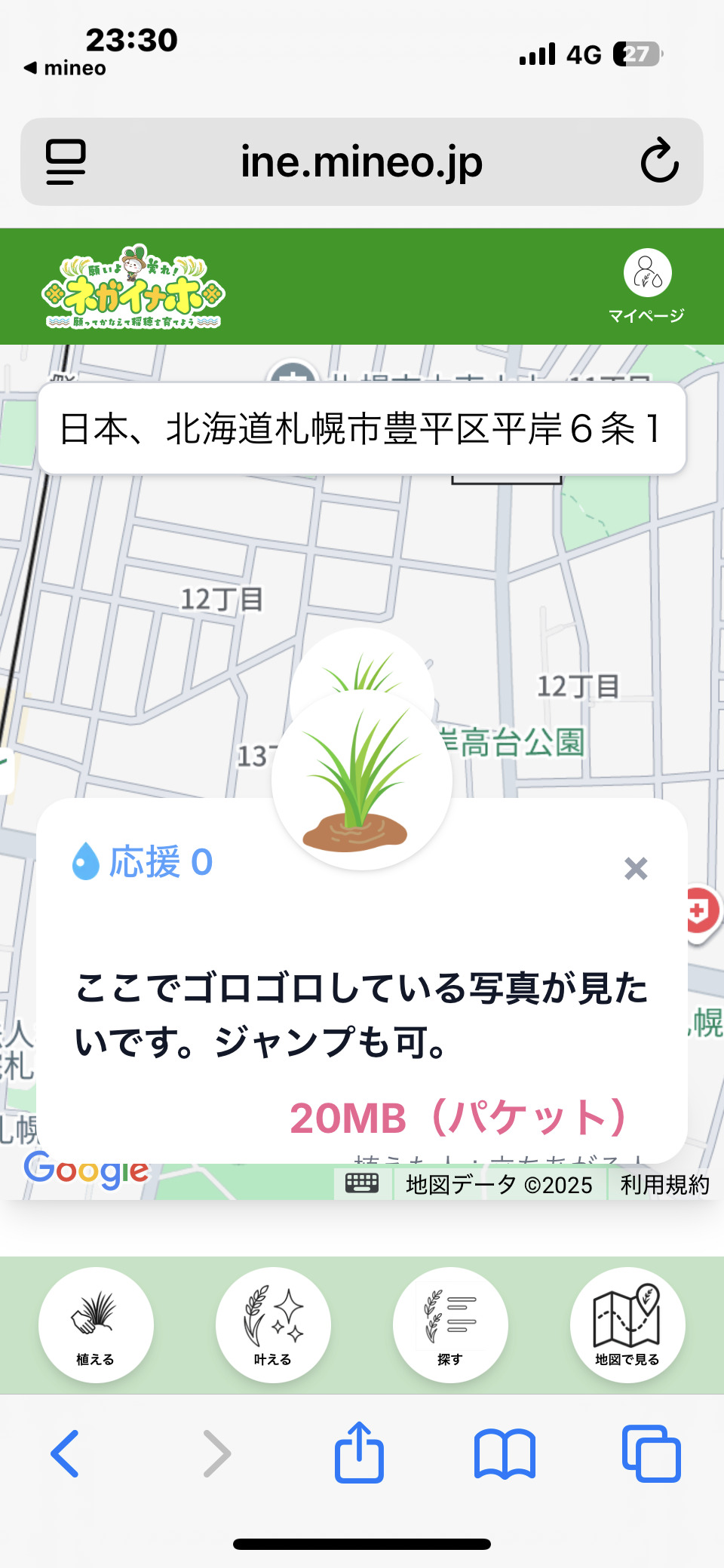Edit the ine.mineo.jp address bar
The height and width of the screenshot is (1568, 724).
[x=360, y=161]
